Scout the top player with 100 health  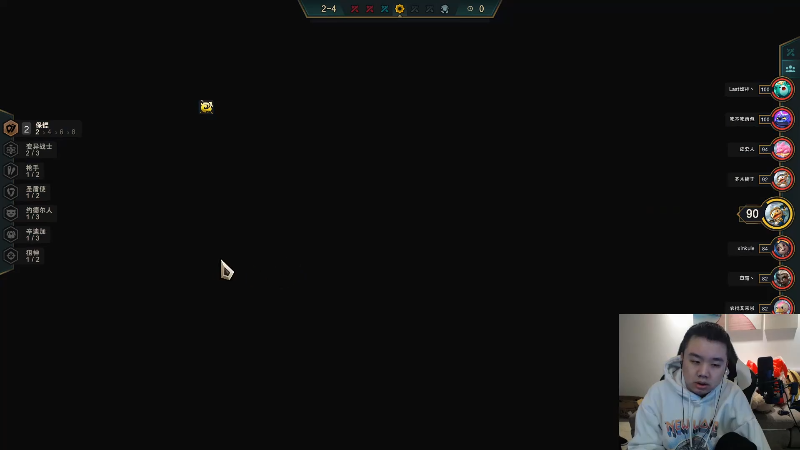click(782, 89)
